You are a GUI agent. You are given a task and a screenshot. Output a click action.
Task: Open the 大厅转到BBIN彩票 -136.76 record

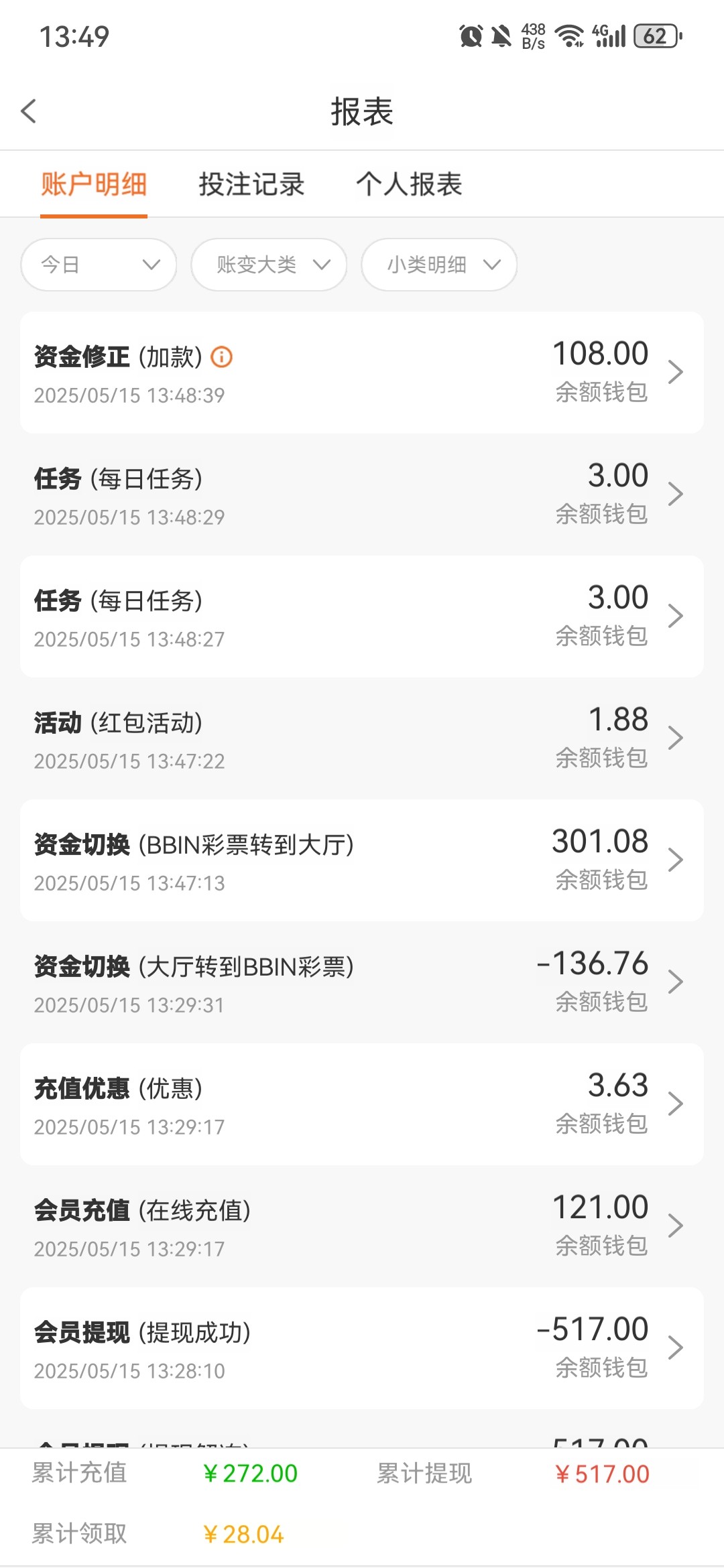pos(362,982)
